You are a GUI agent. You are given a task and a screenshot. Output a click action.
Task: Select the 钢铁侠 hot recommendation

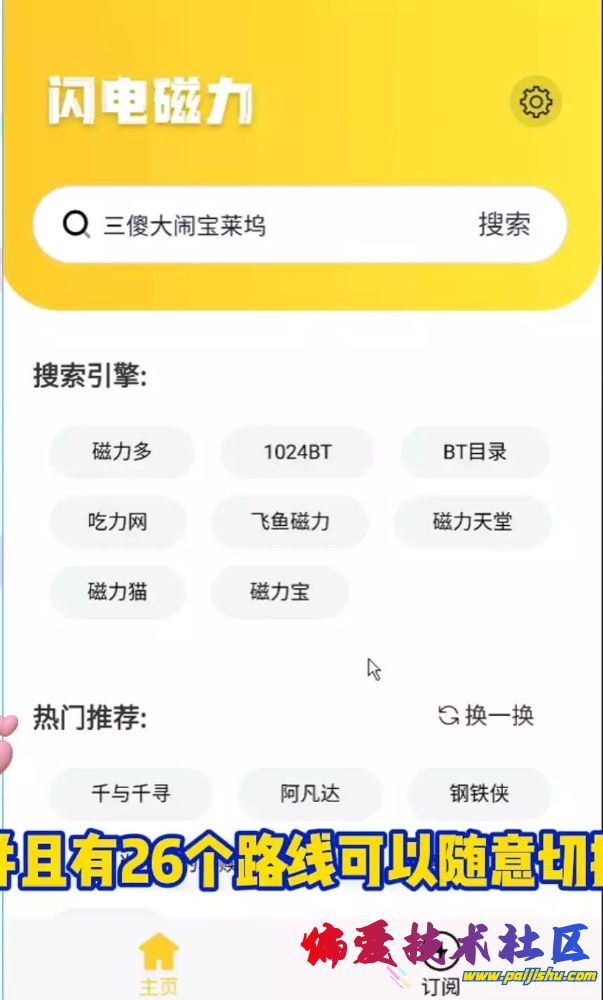(x=479, y=794)
